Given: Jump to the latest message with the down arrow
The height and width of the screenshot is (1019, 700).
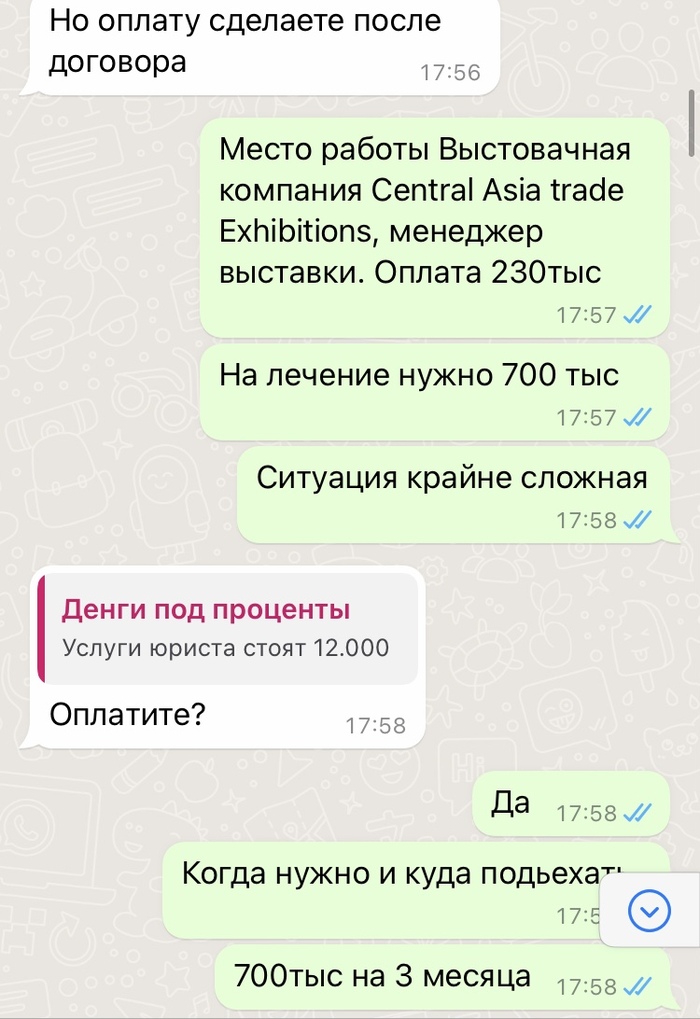Looking at the screenshot, I should click(651, 910).
